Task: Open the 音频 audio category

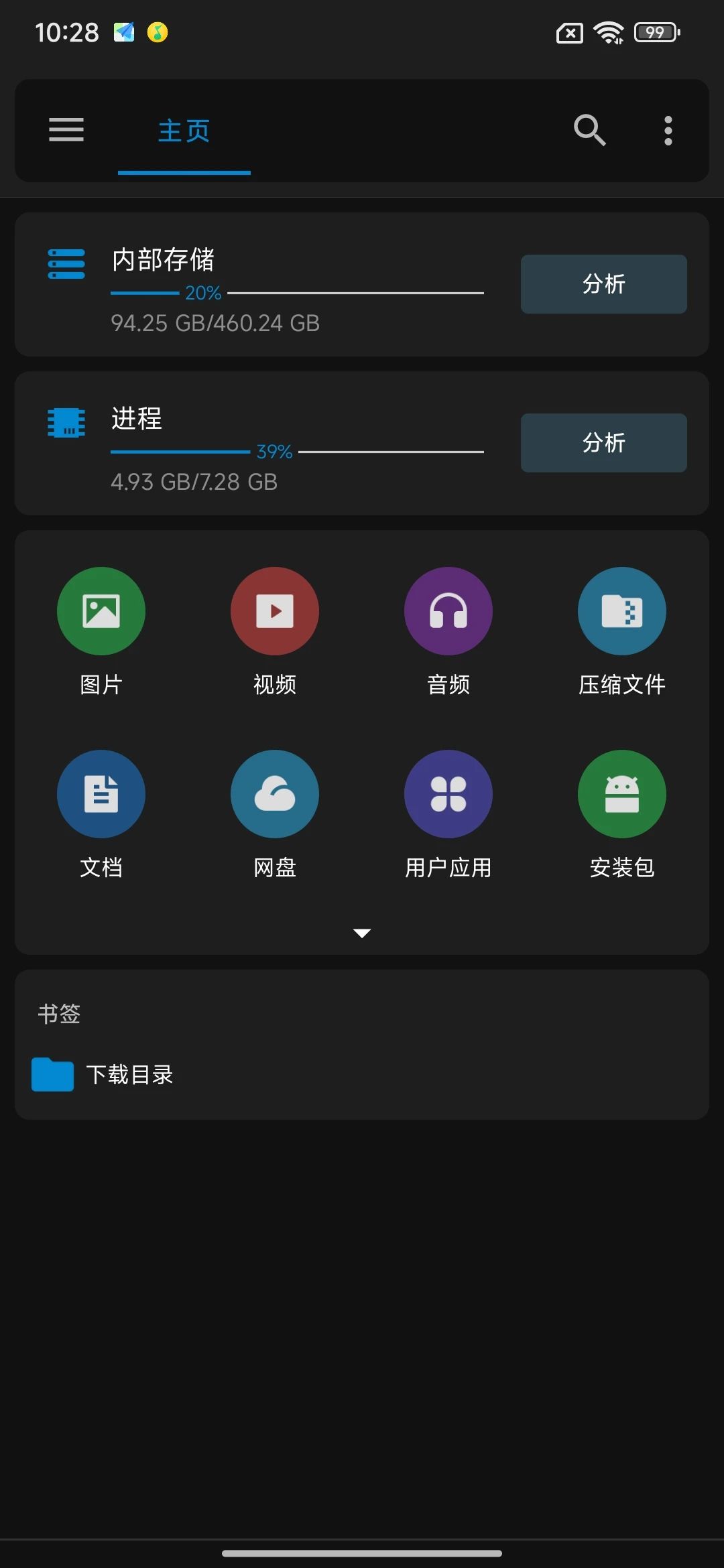Action: coord(448,610)
